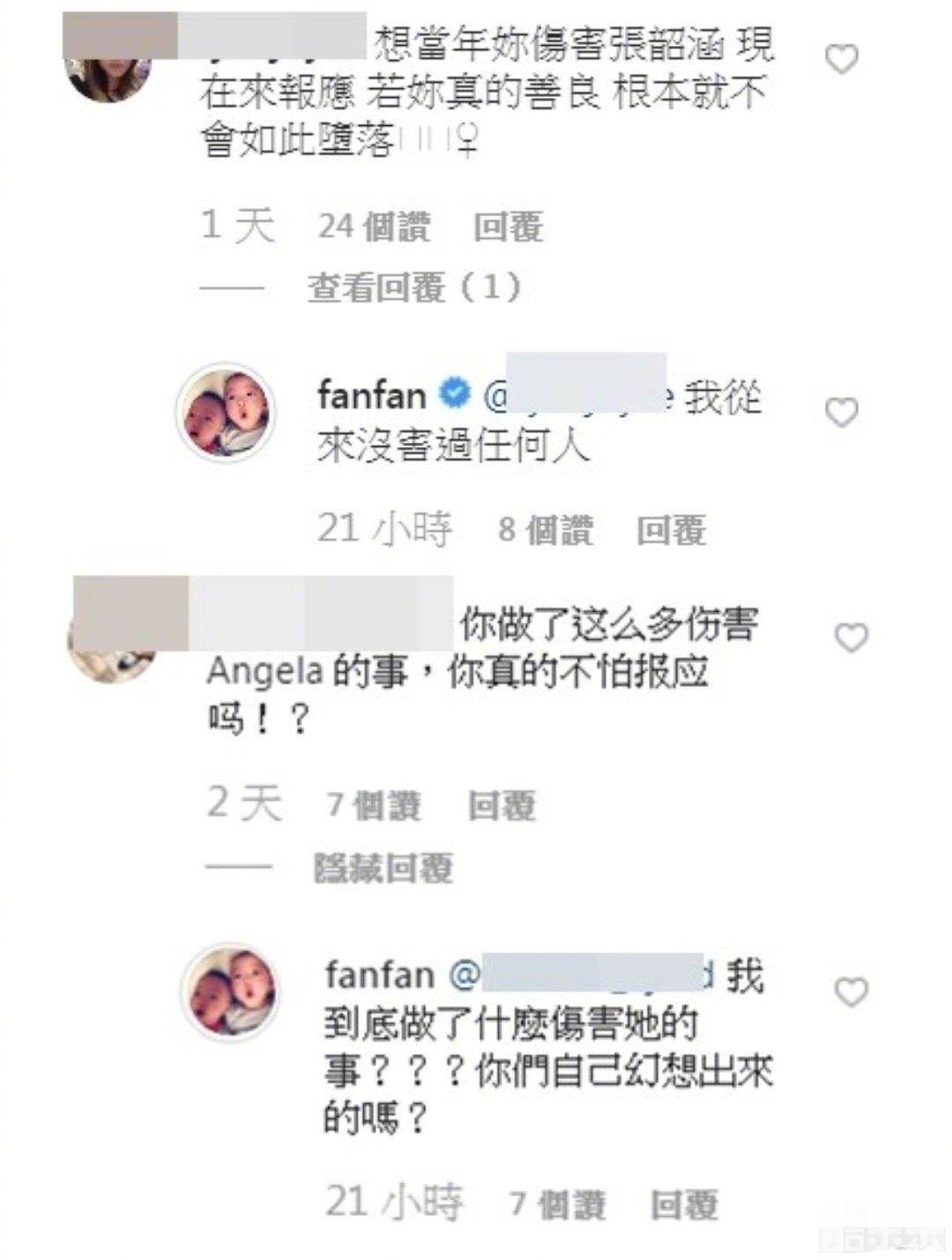Expand 查看回覆 (1) under first comment

(x=413, y=287)
